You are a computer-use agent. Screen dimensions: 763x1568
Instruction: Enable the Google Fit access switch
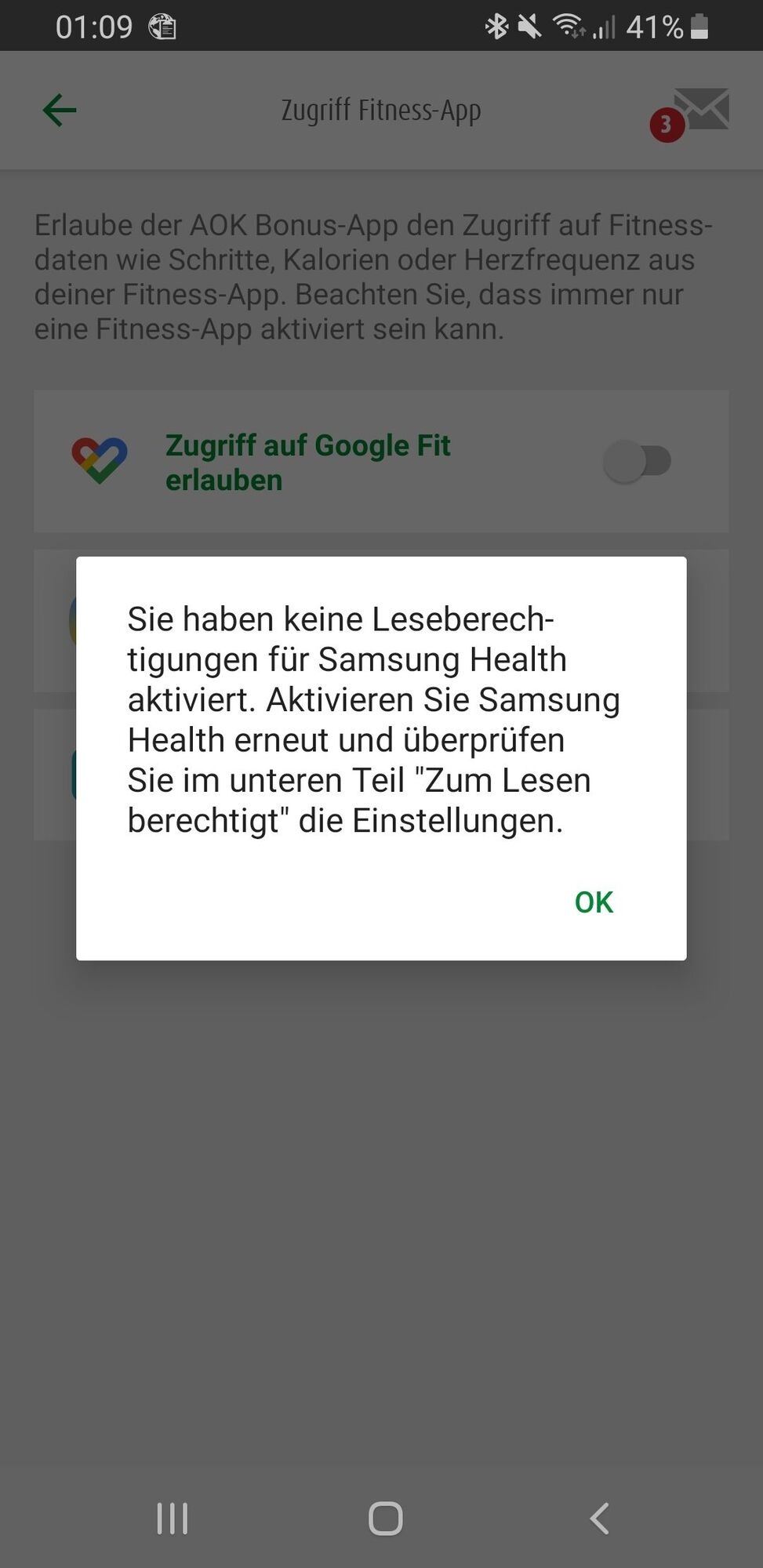[638, 461]
